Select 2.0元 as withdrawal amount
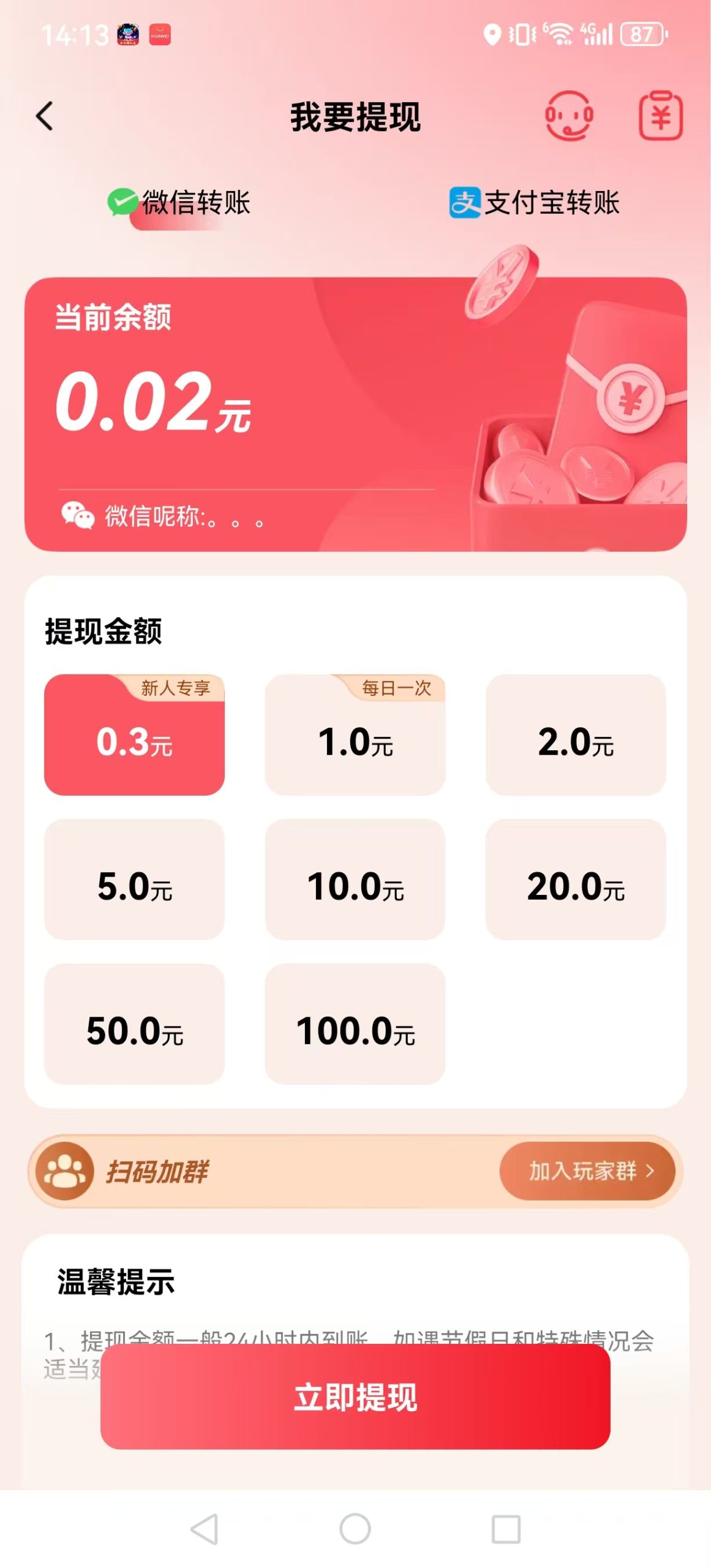The width and height of the screenshot is (711, 1568). click(x=576, y=735)
